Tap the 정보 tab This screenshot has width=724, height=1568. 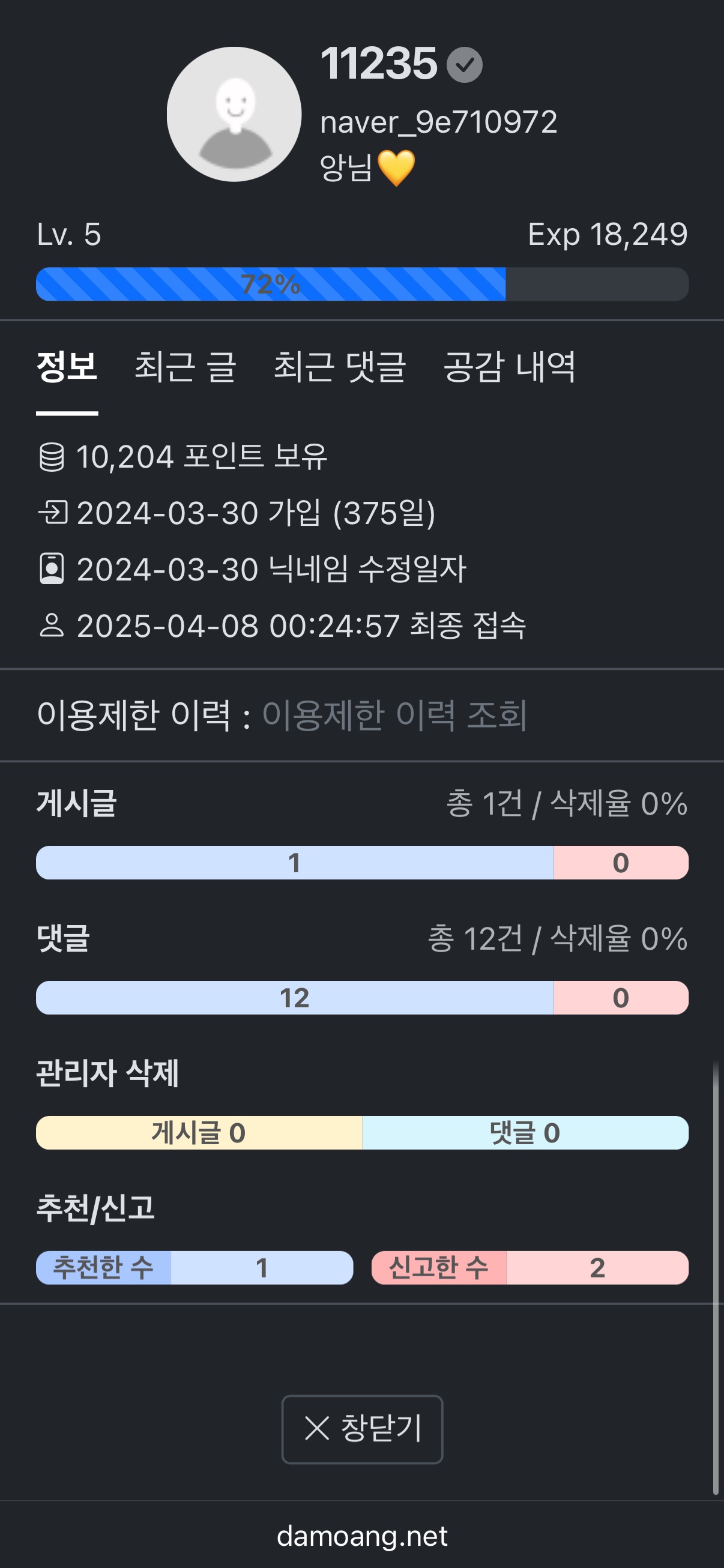(67, 367)
